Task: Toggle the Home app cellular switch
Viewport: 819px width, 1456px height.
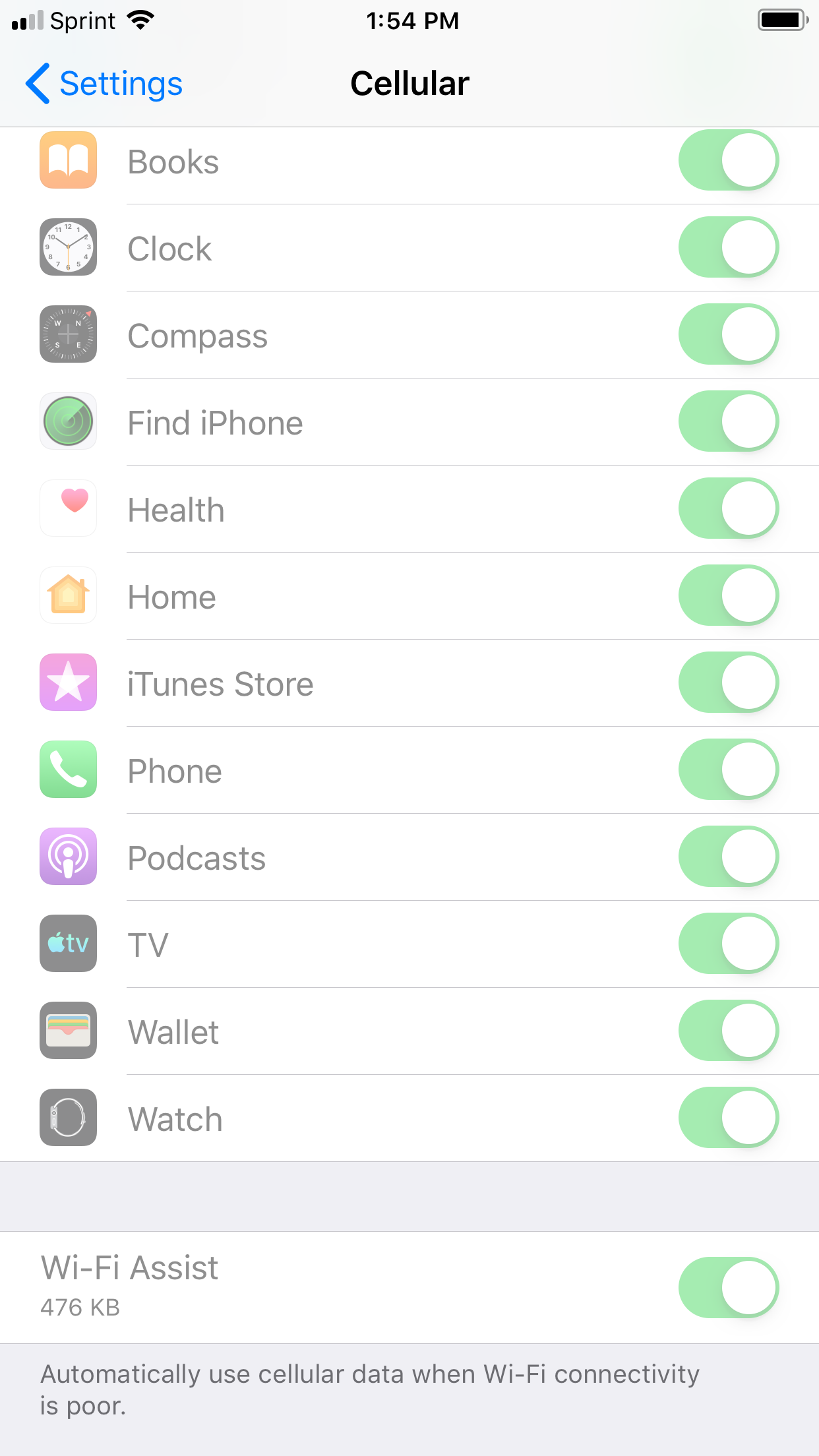Action: [x=728, y=595]
